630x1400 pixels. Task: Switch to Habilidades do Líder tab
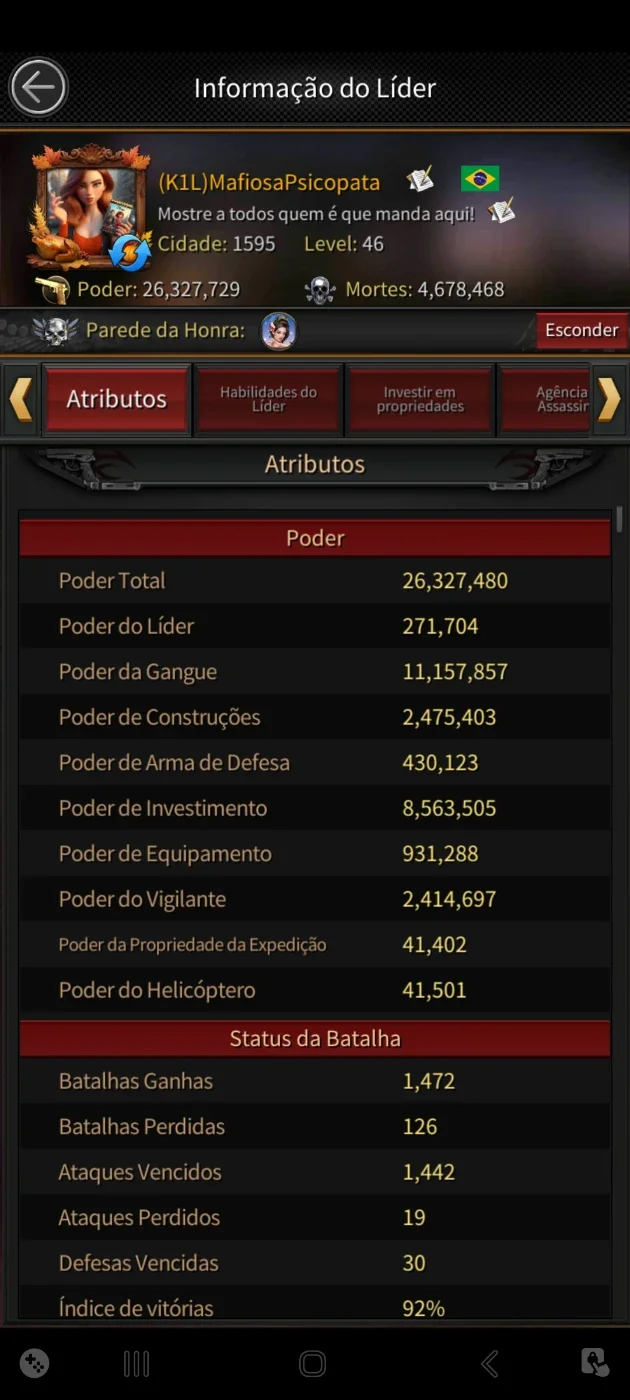(x=268, y=399)
